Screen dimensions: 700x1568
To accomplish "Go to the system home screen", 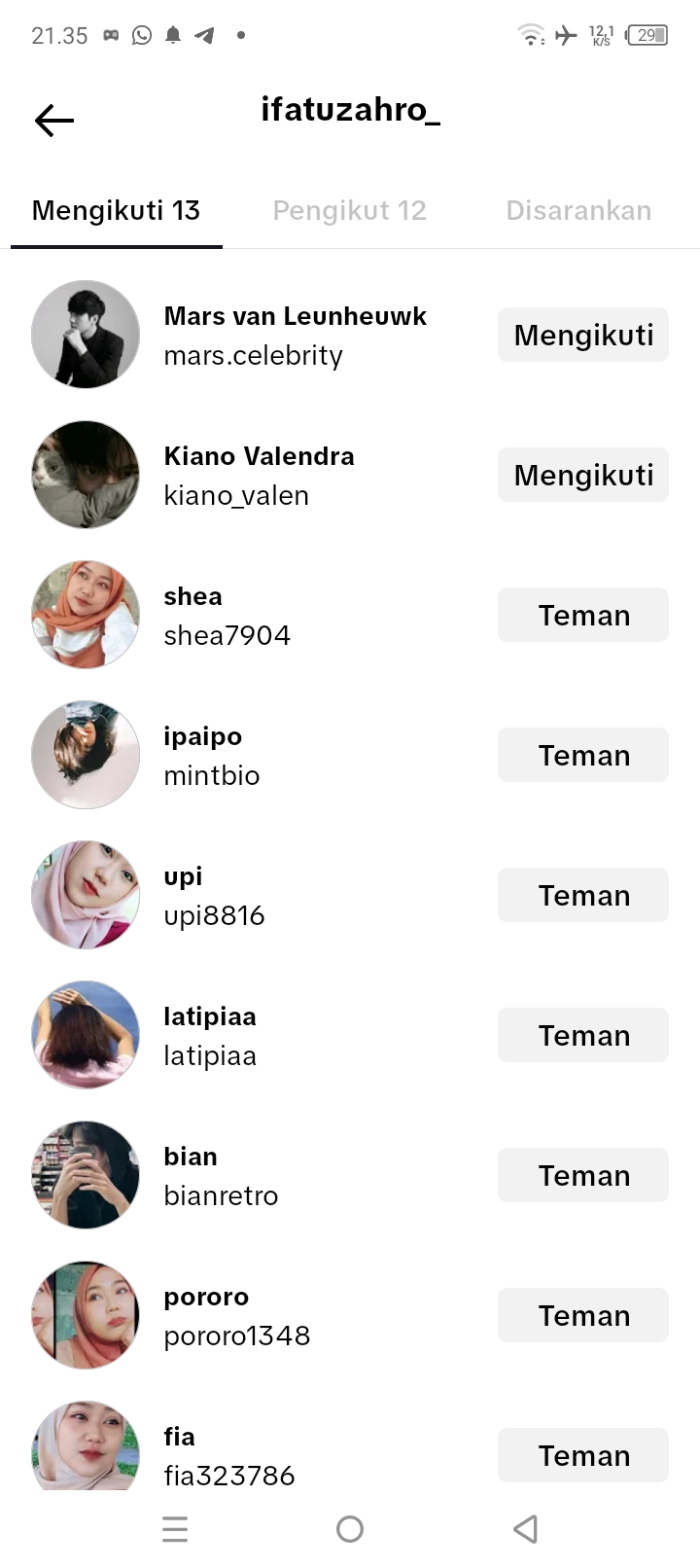I will click(x=350, y=1529).
